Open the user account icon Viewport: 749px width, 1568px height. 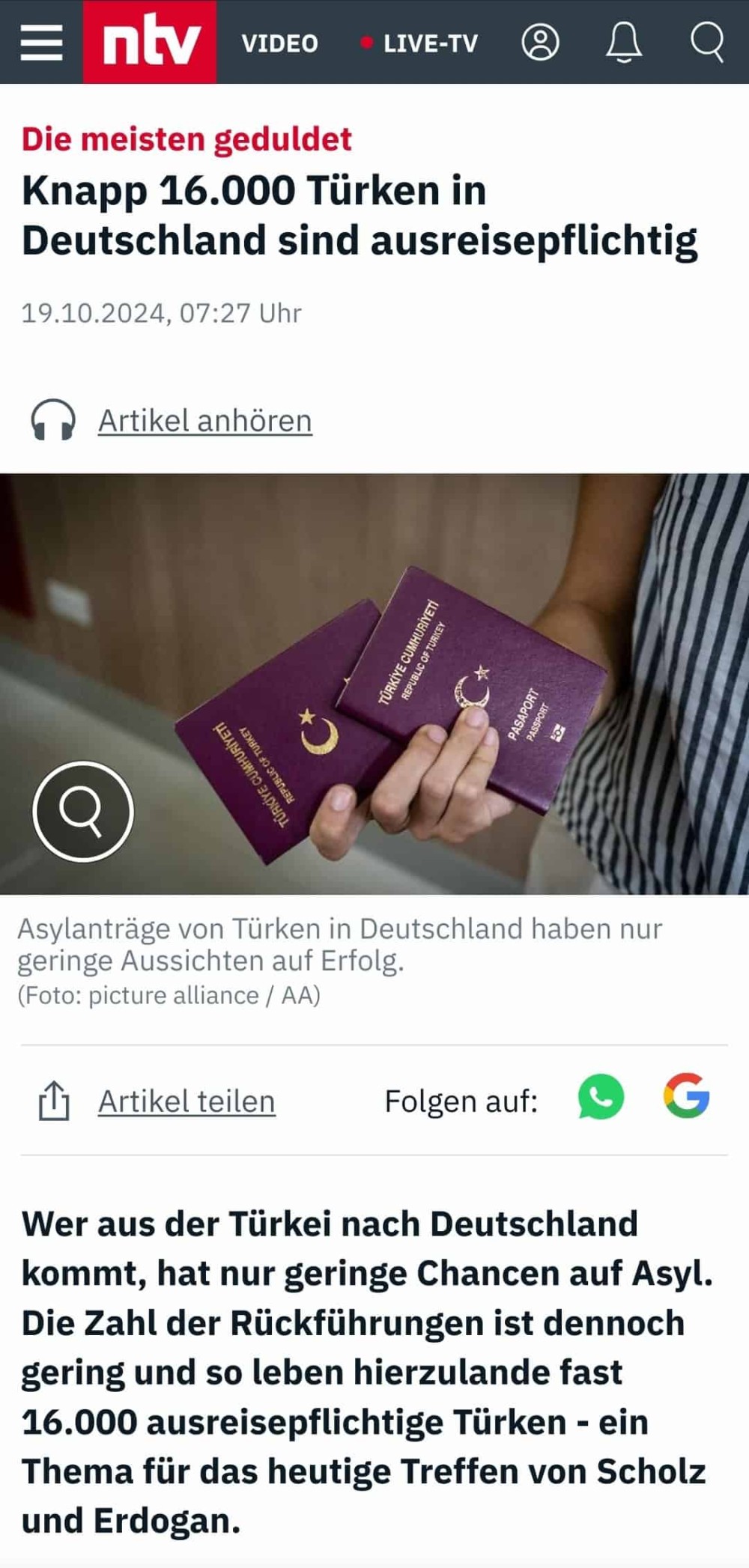[x=540, y=43]
